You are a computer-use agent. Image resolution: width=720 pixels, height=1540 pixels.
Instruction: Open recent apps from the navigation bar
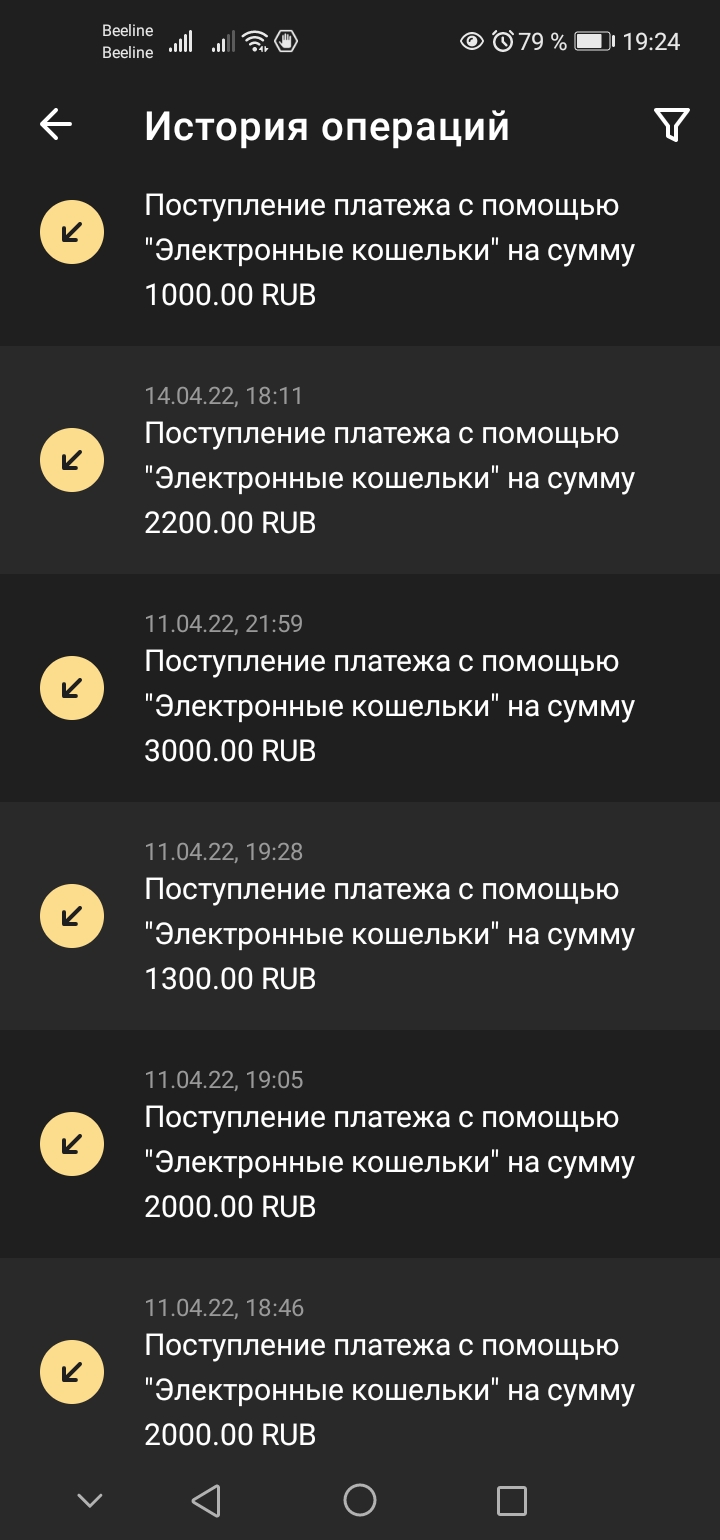point(511,1499)
